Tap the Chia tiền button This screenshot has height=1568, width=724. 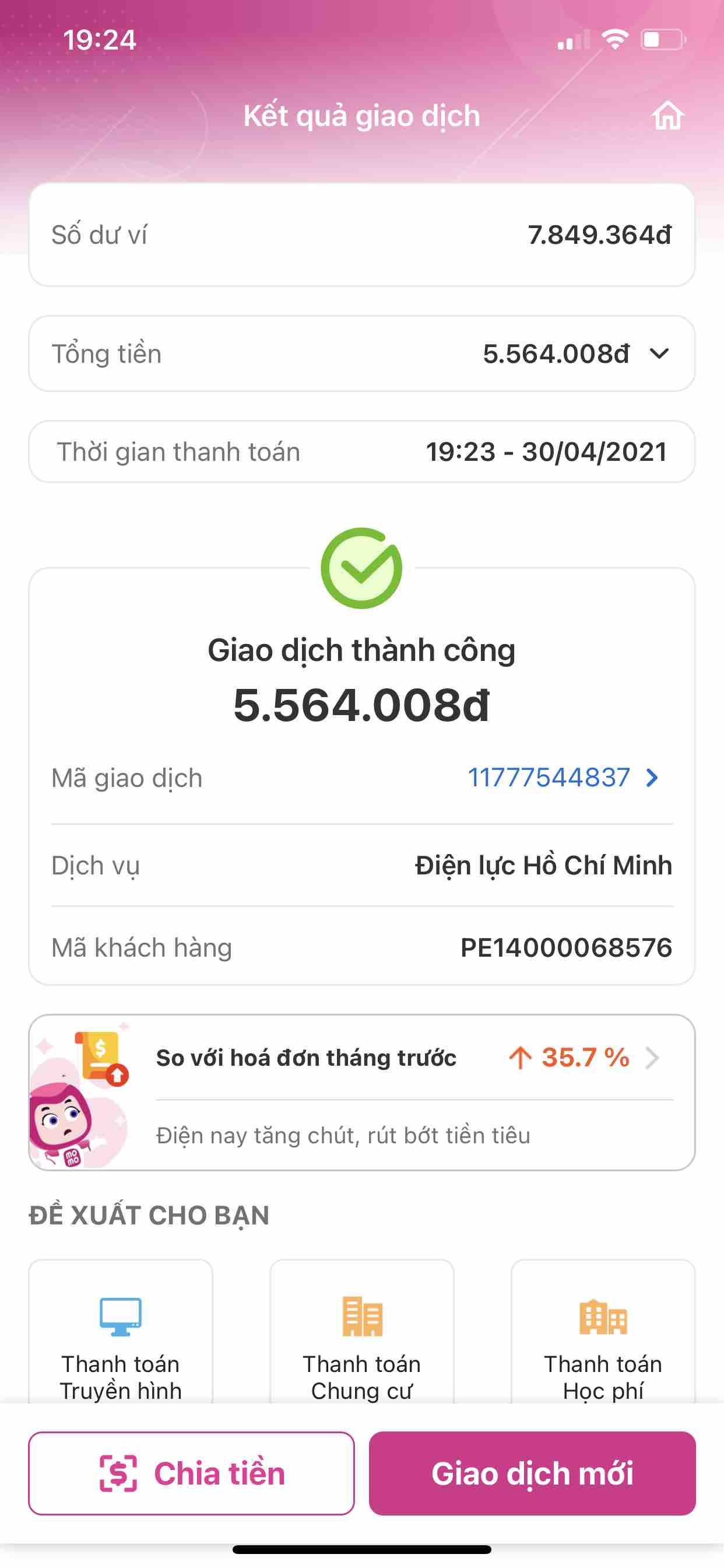click(x=191, y=1473)
